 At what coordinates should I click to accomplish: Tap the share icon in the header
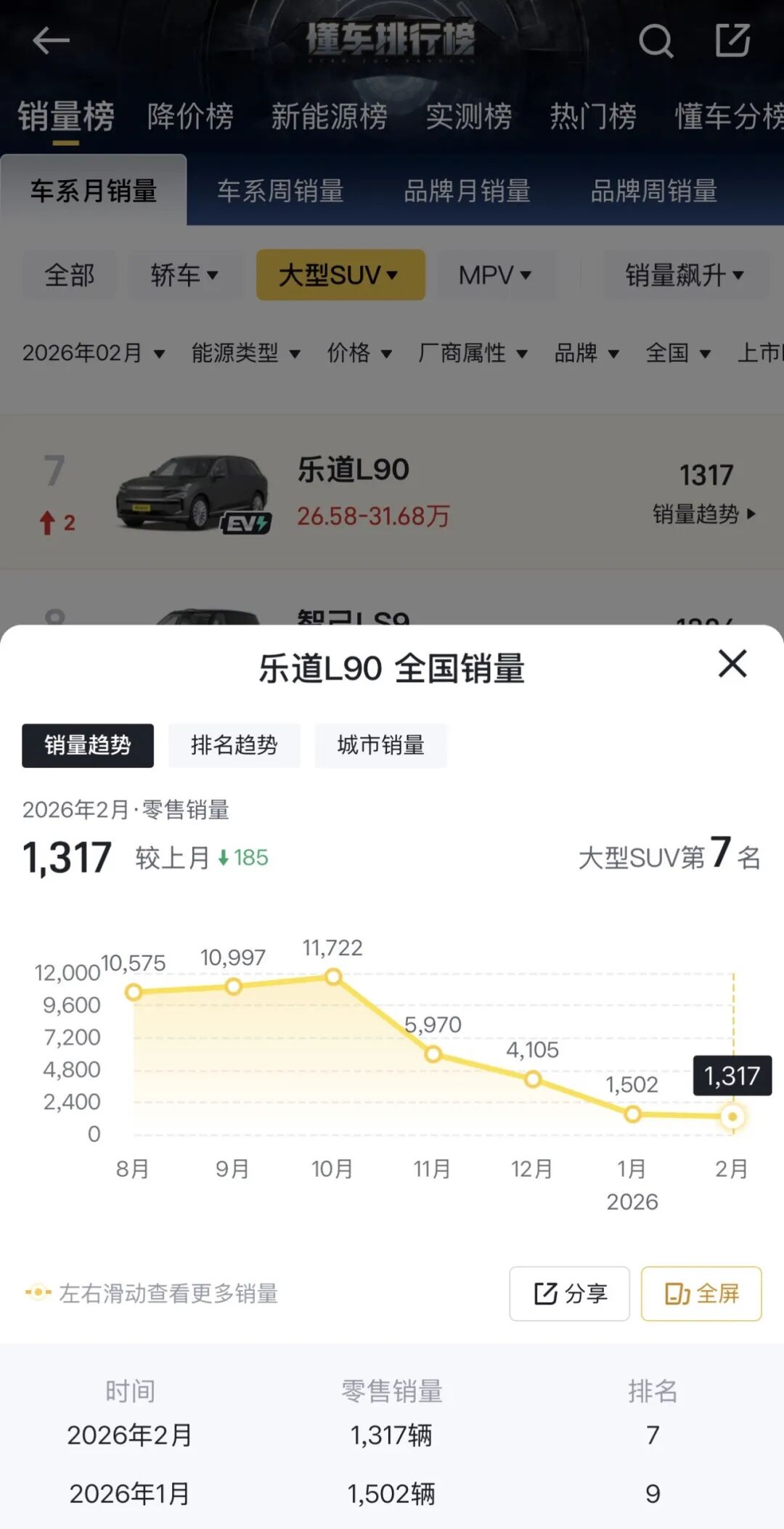(x=732, y=41)
